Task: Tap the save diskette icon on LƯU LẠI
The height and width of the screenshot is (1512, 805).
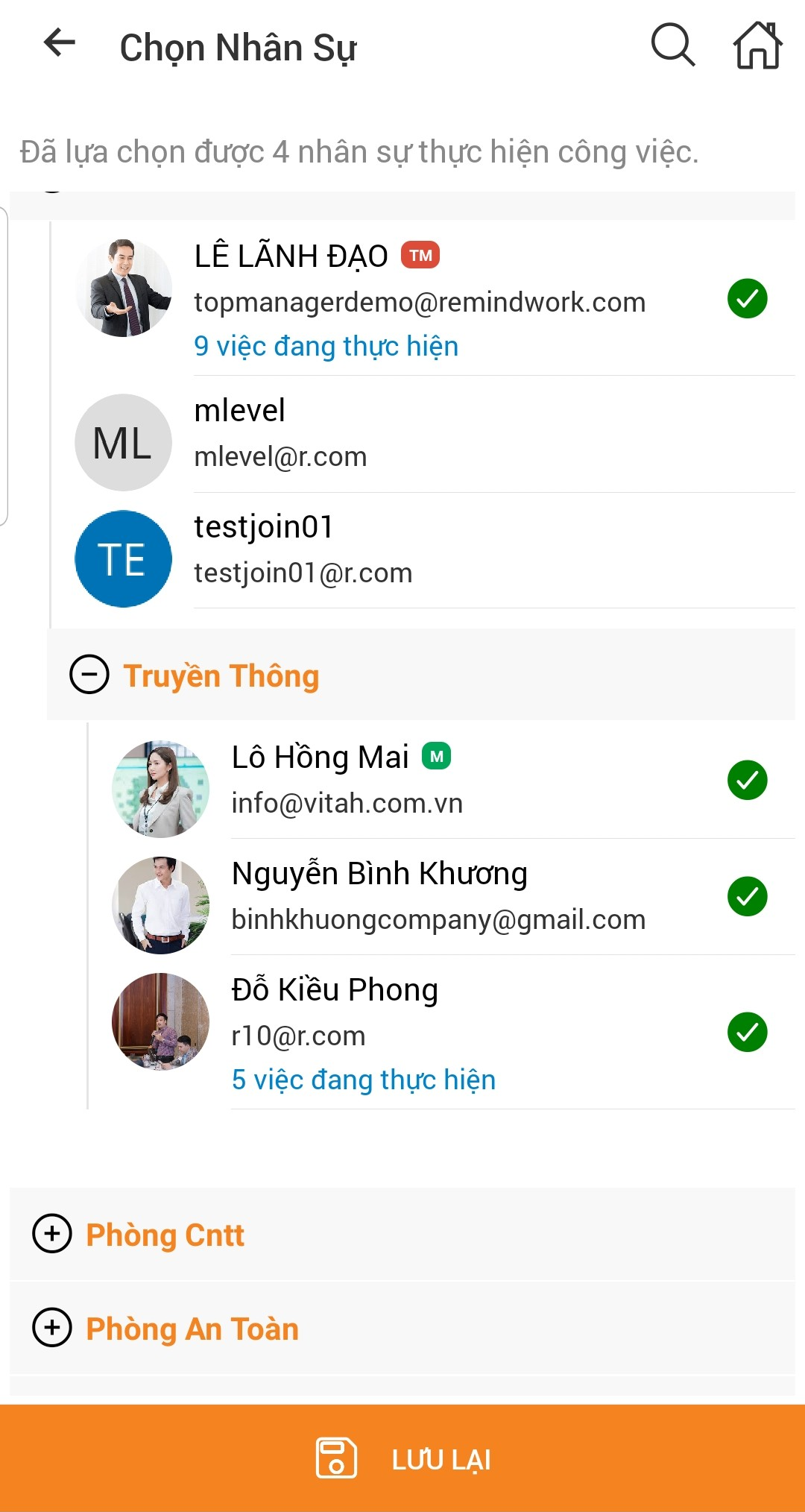Action: pyautogui.click(x=336, y=1460)
